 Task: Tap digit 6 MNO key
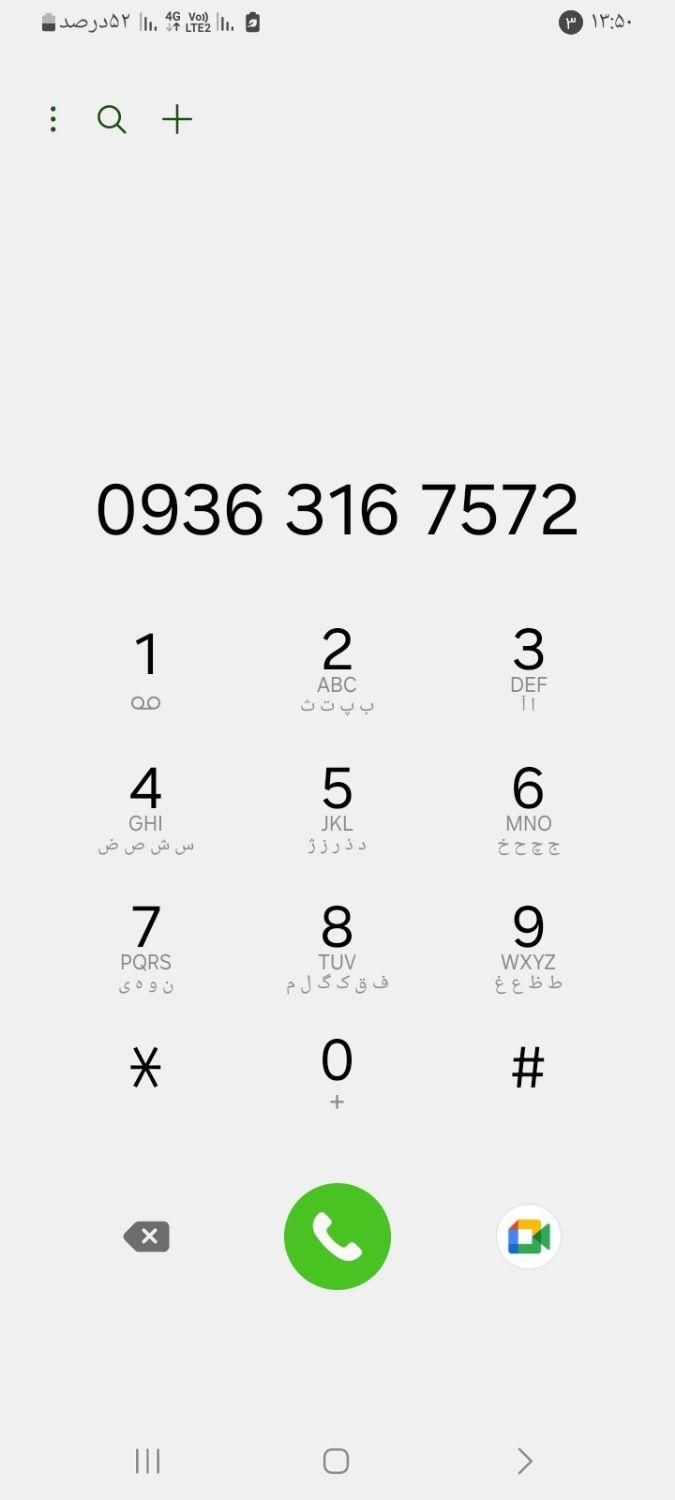(528, 807)
